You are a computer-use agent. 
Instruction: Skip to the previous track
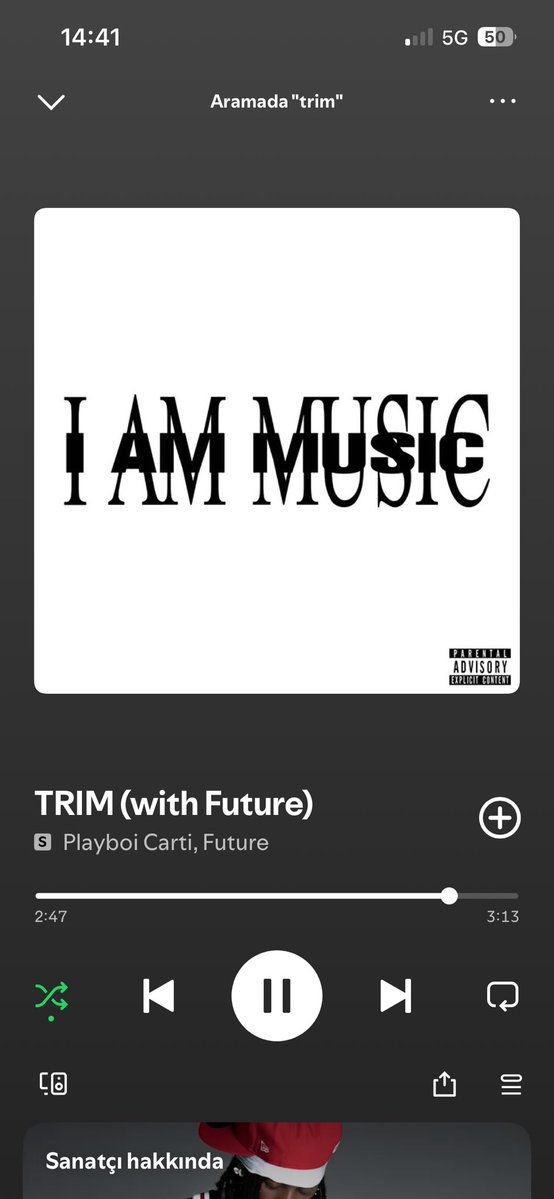coord(158,996)
